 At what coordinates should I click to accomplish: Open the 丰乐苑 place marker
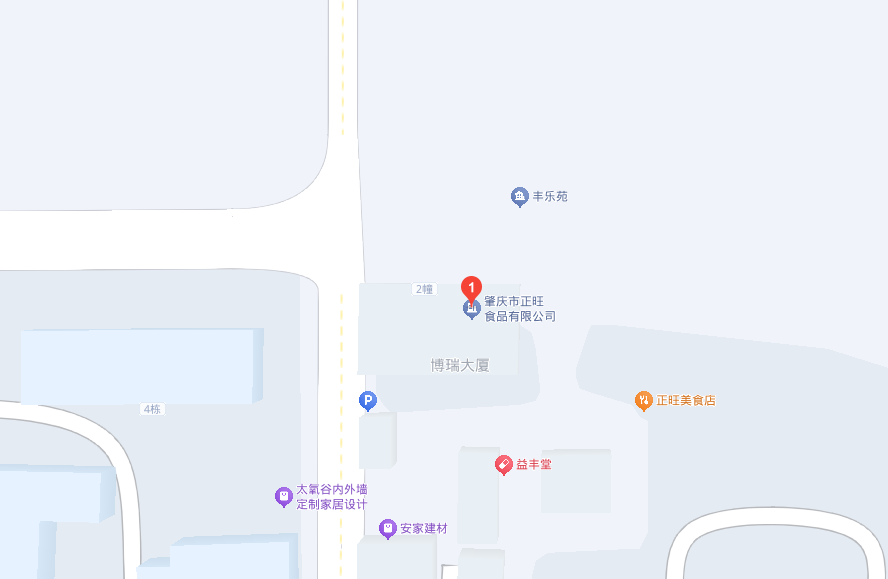[x=519, y=197]
